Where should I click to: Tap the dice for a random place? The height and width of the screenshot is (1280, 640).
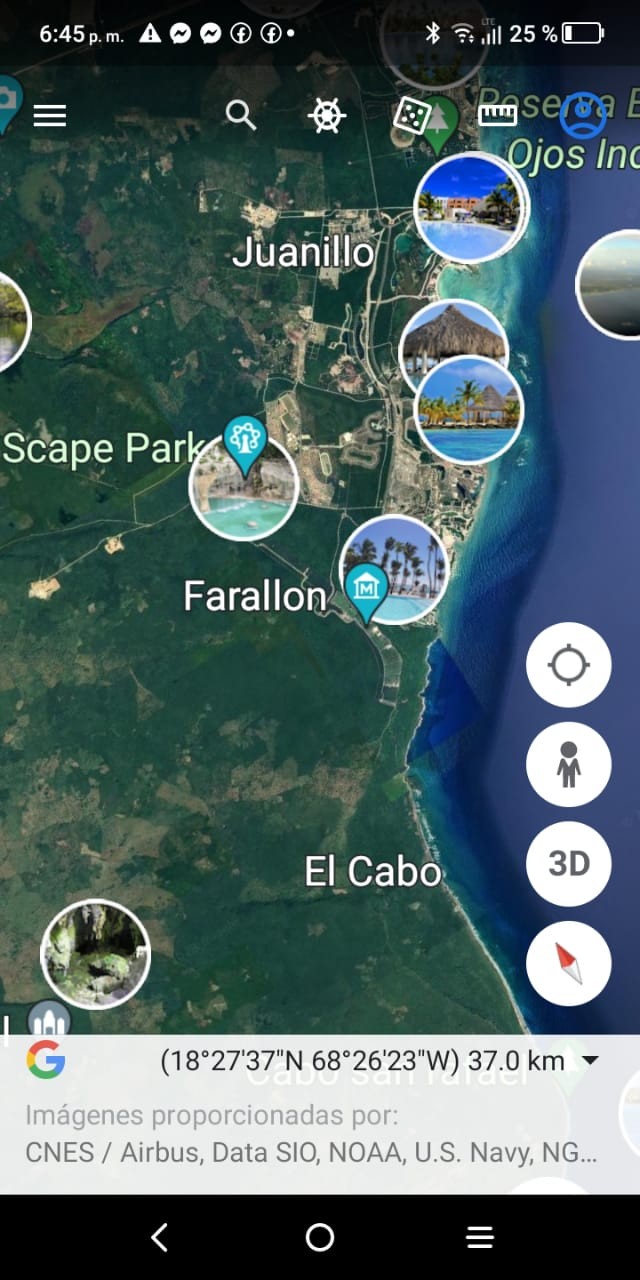point(411,116)
